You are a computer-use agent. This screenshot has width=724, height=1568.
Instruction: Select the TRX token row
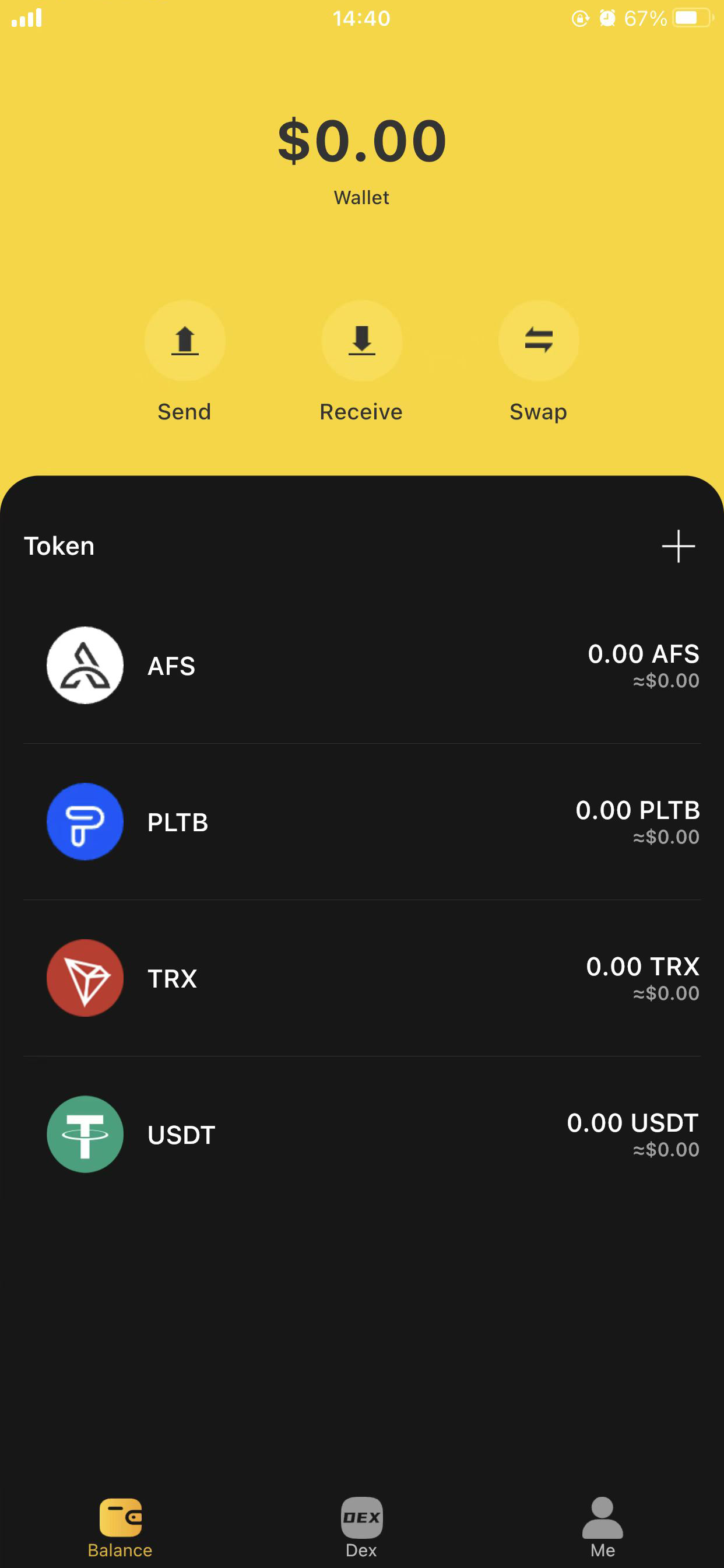[362, 978]
